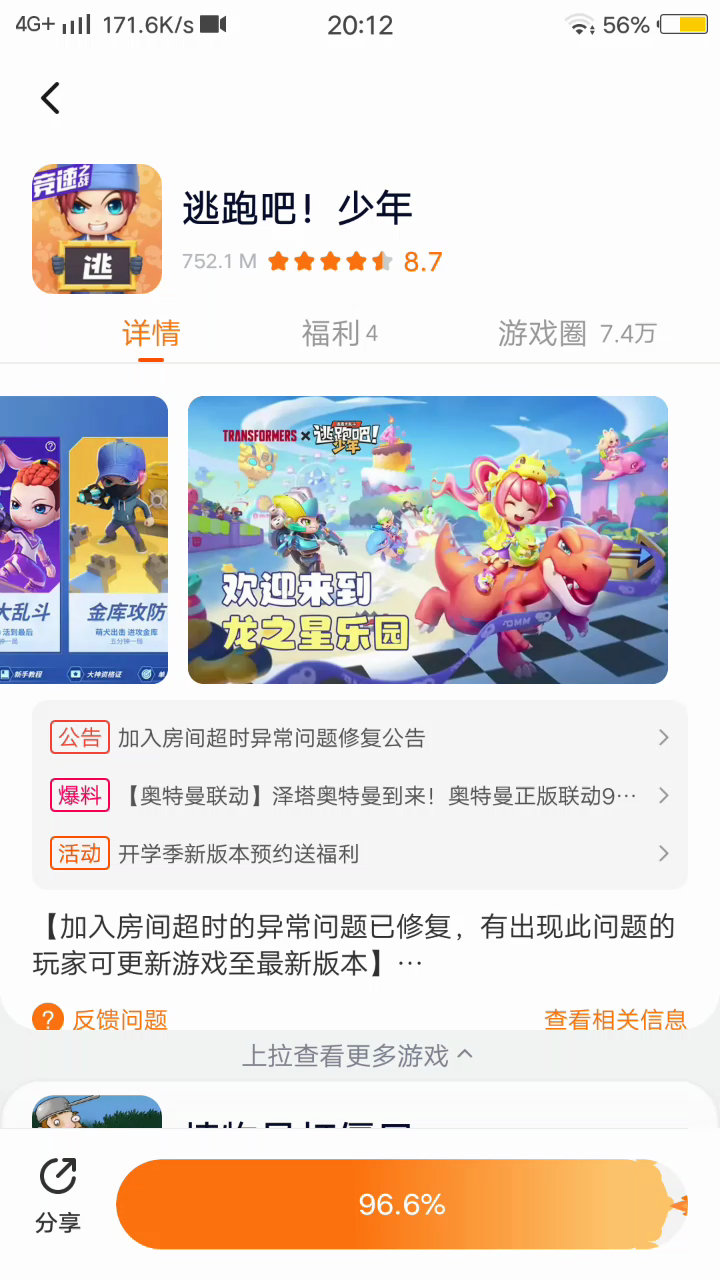Switch to the 福利 tab

click(339, 334)
